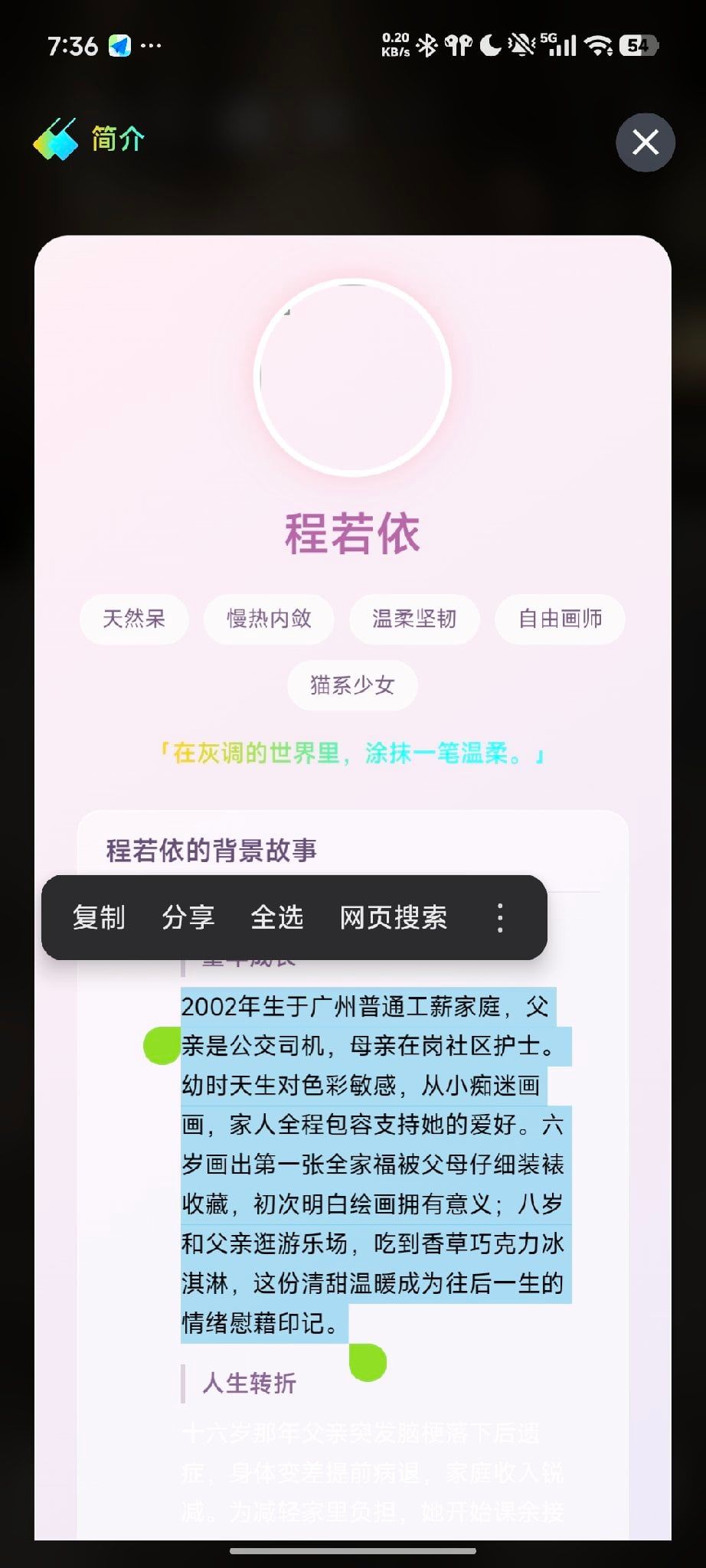Tap the 天然呆 tag chip
The image size is (706, 1568).
point(134,619)
